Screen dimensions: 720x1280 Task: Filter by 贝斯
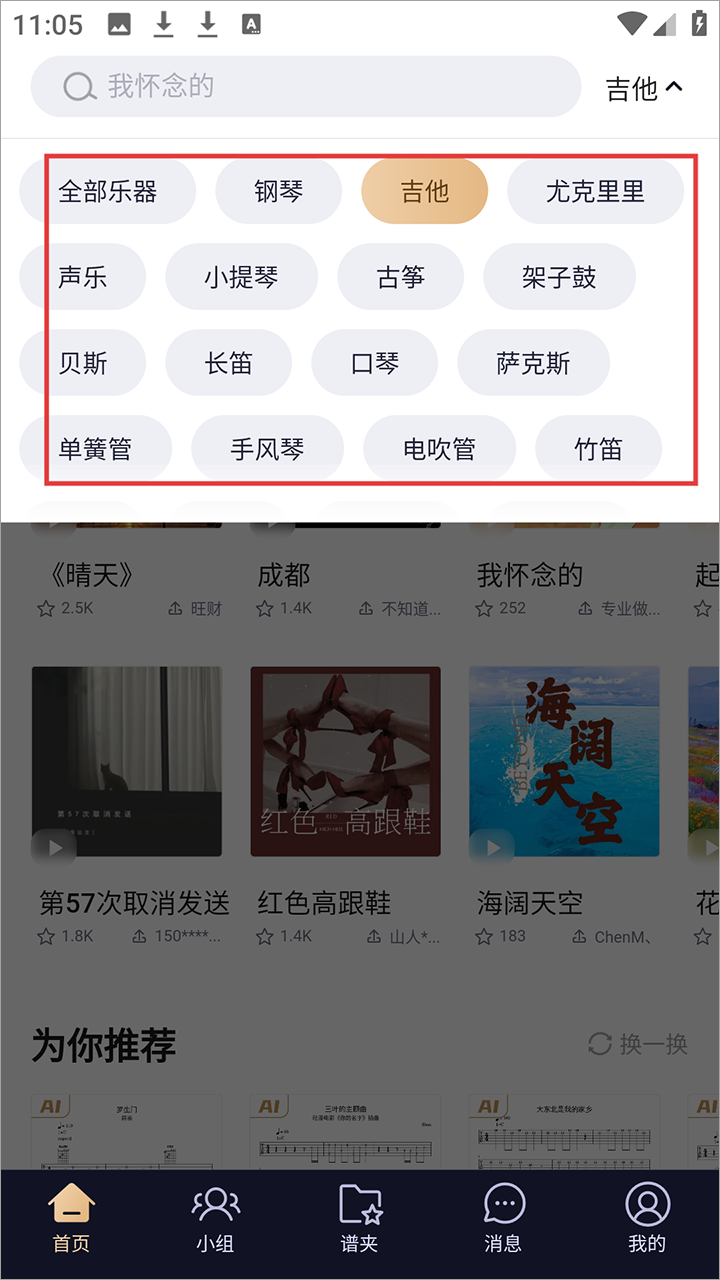83,363
